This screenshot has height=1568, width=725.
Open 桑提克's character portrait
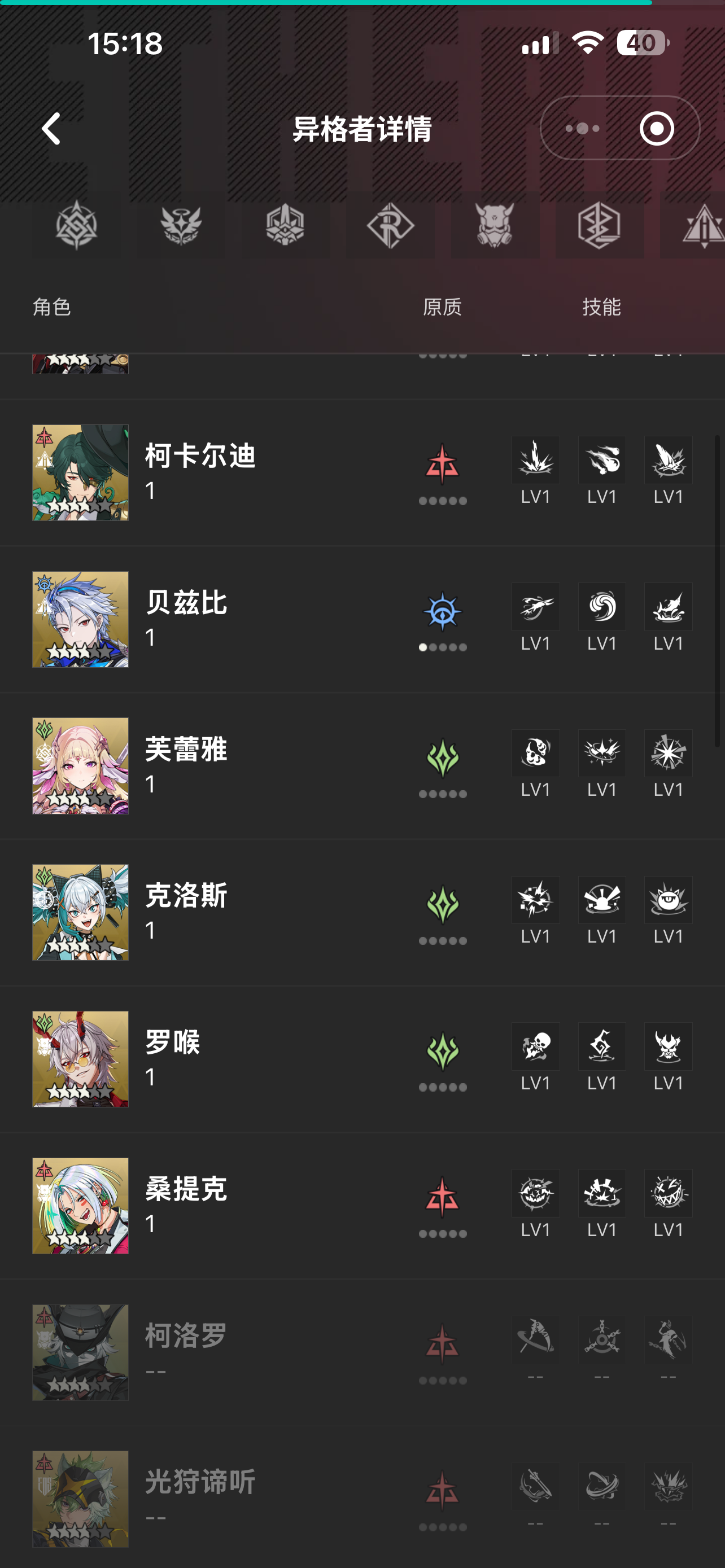(80, 1206)
